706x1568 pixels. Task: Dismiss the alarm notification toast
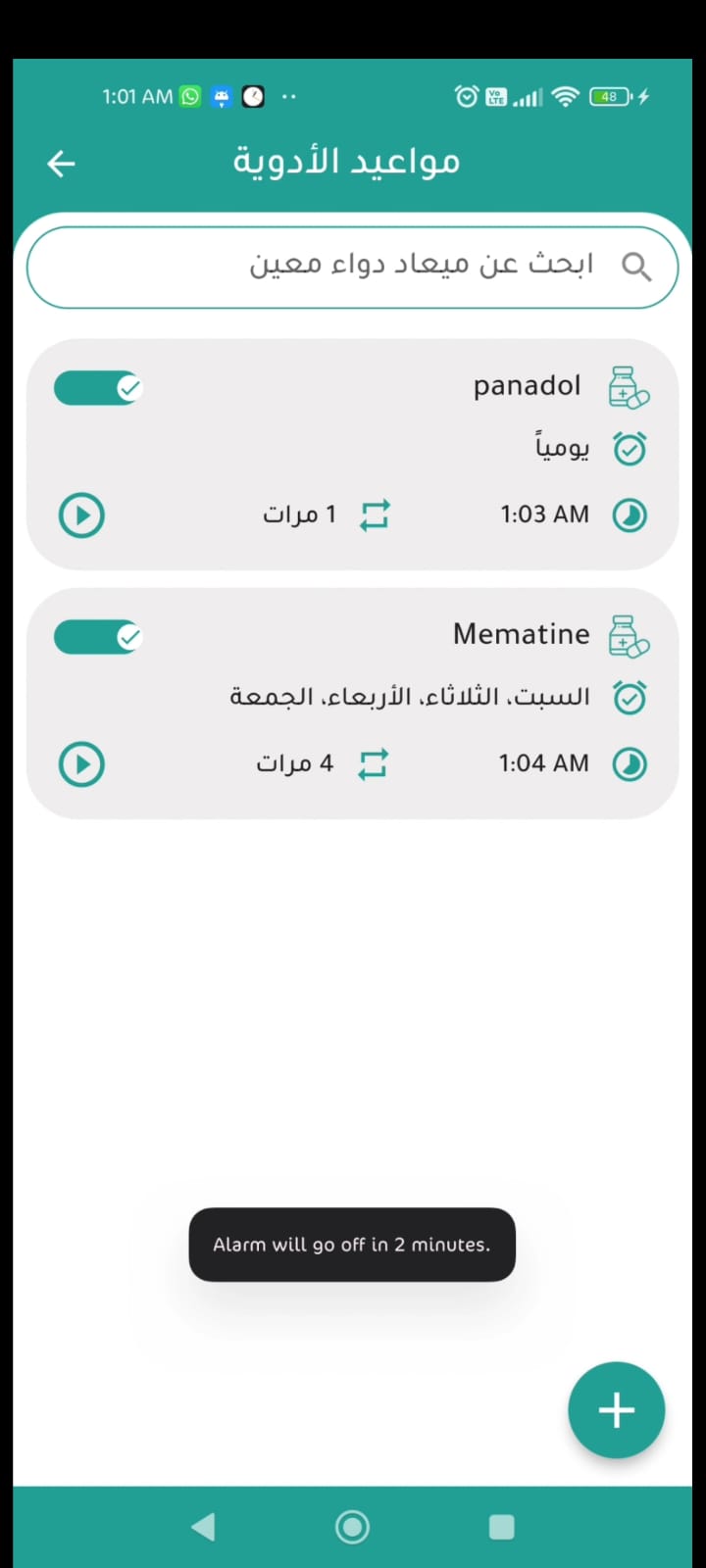352,1245
